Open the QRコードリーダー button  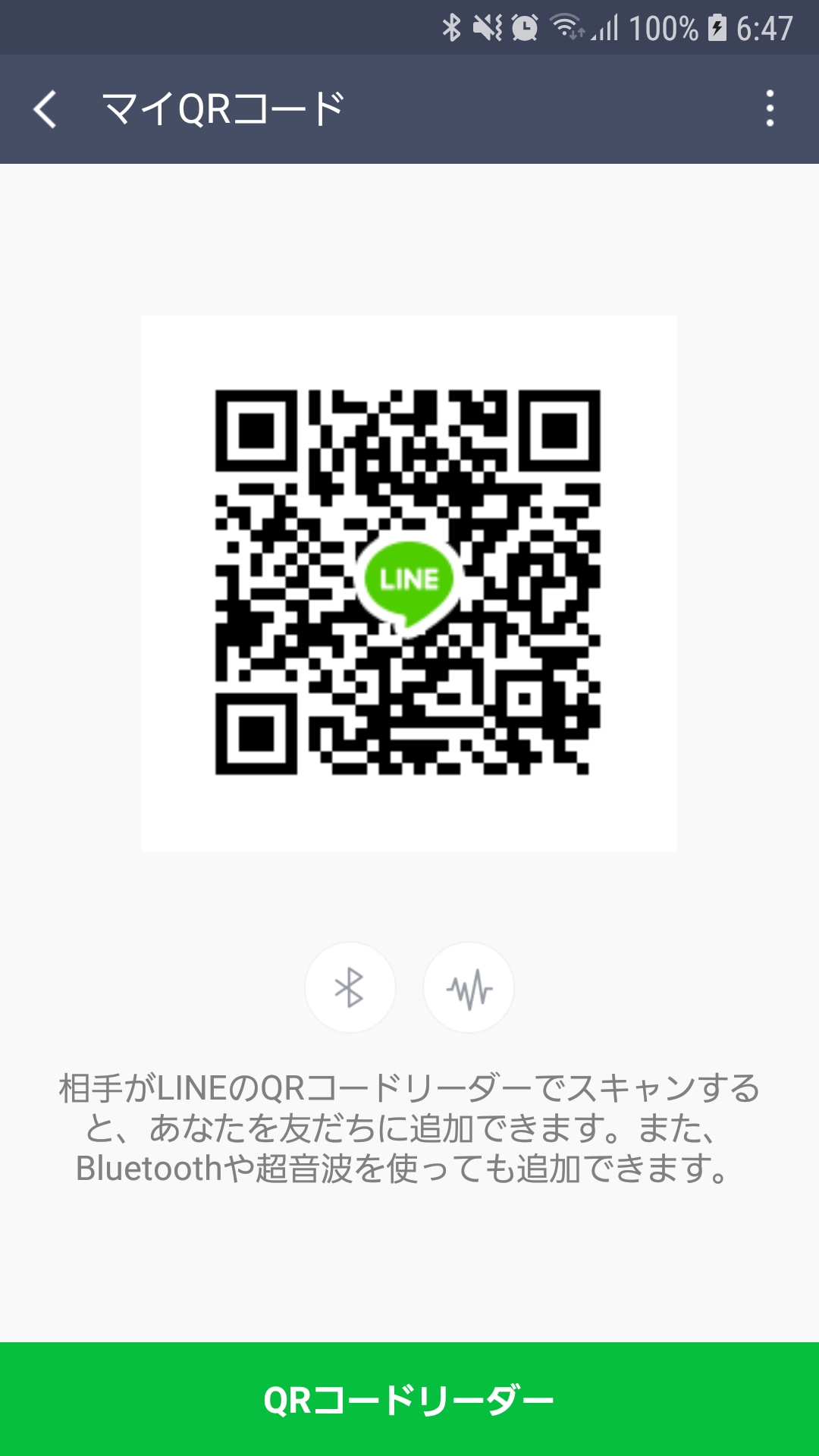coord(409,1399)
